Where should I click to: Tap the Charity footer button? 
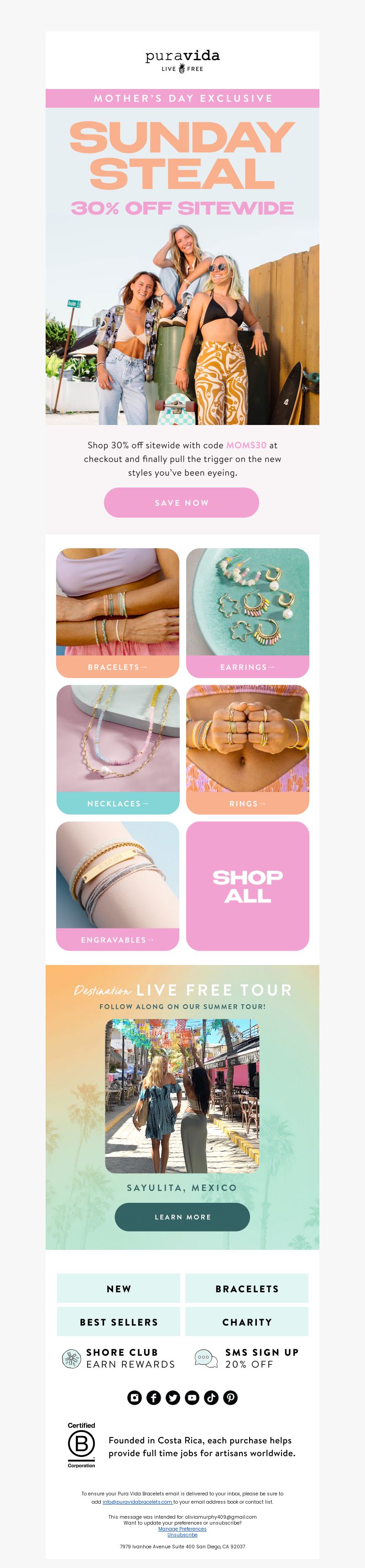click(247, 1322)
